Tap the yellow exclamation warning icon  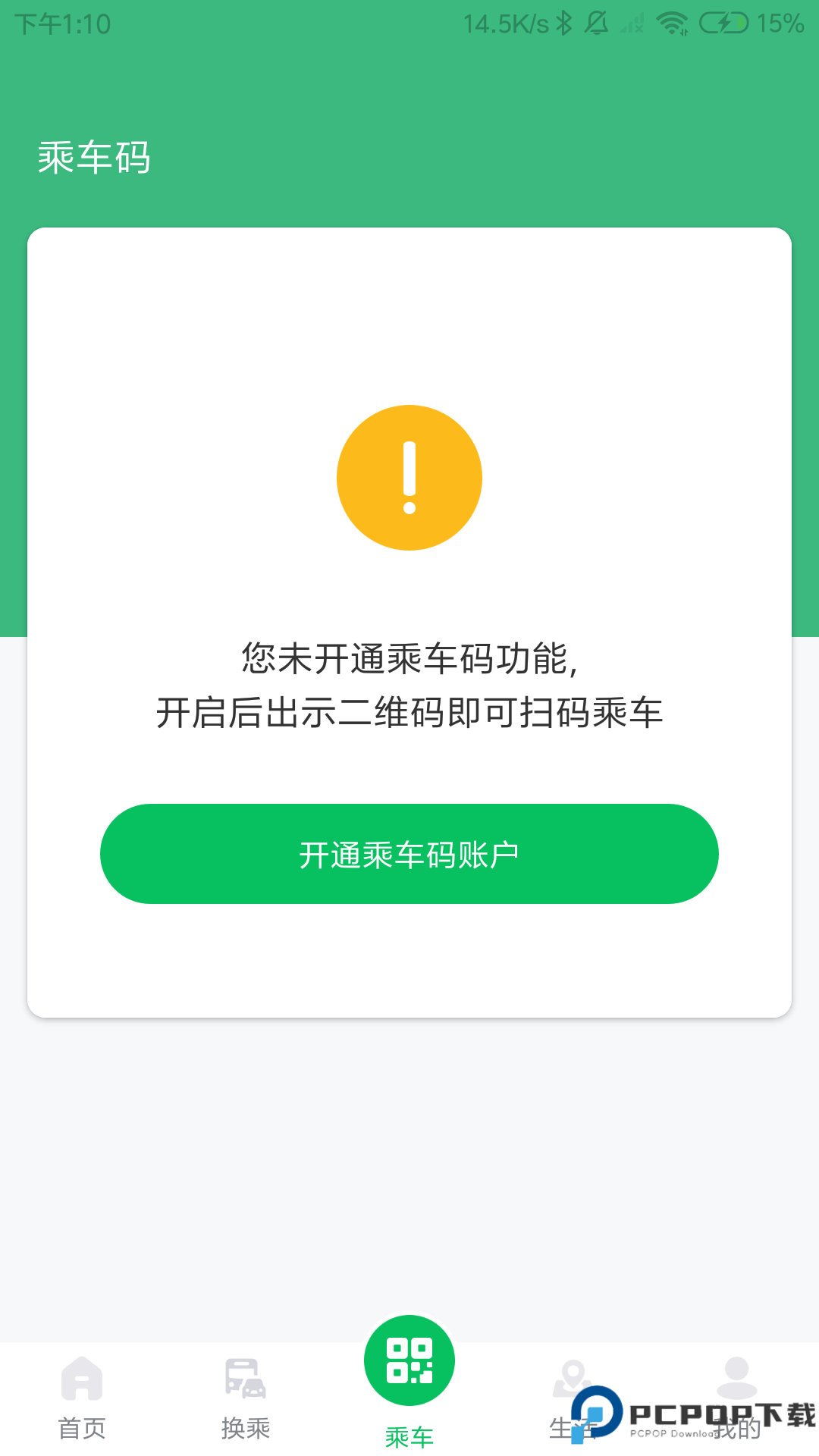click(x=409, y=476)
